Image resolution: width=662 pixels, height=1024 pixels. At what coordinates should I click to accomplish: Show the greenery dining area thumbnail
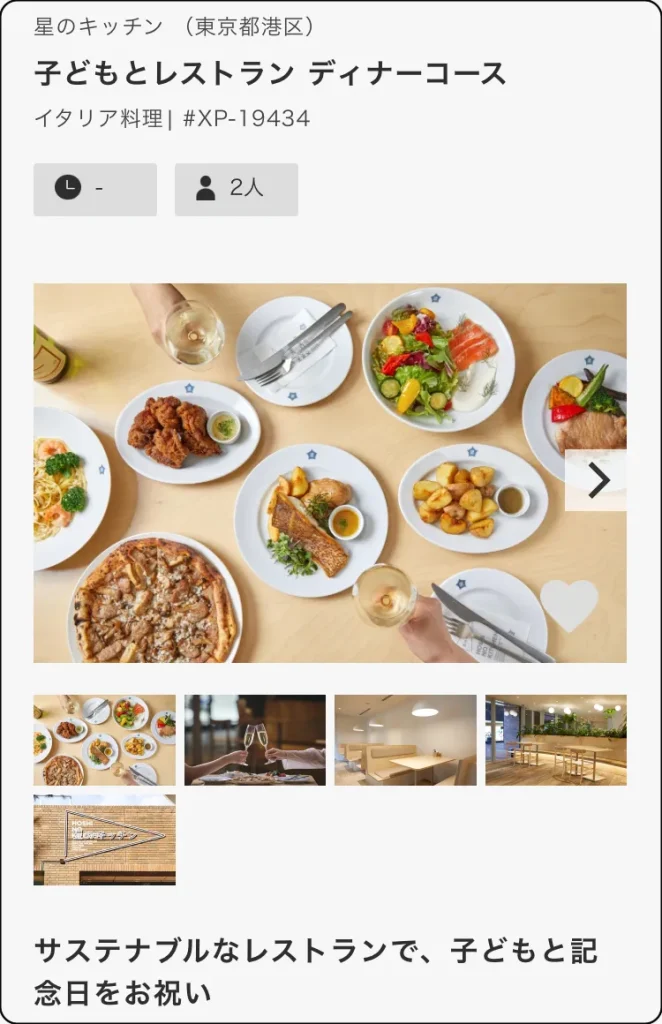(556, 740)
